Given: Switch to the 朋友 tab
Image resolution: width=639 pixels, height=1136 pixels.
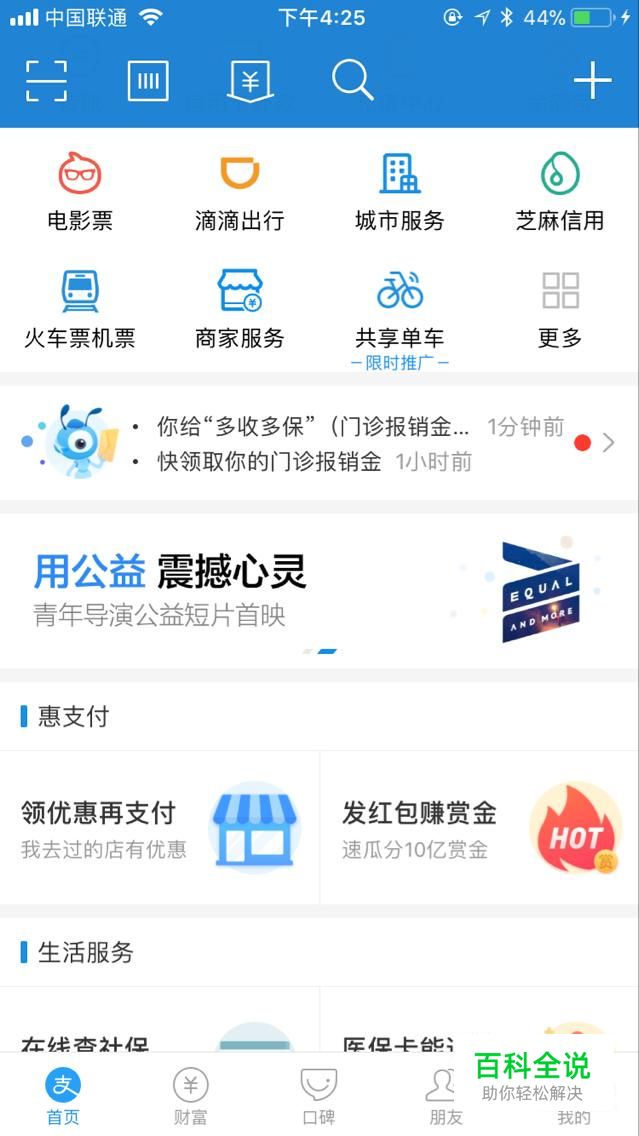Looking at the screenshot, I should pyautogui.click(x=444, y=1096).
